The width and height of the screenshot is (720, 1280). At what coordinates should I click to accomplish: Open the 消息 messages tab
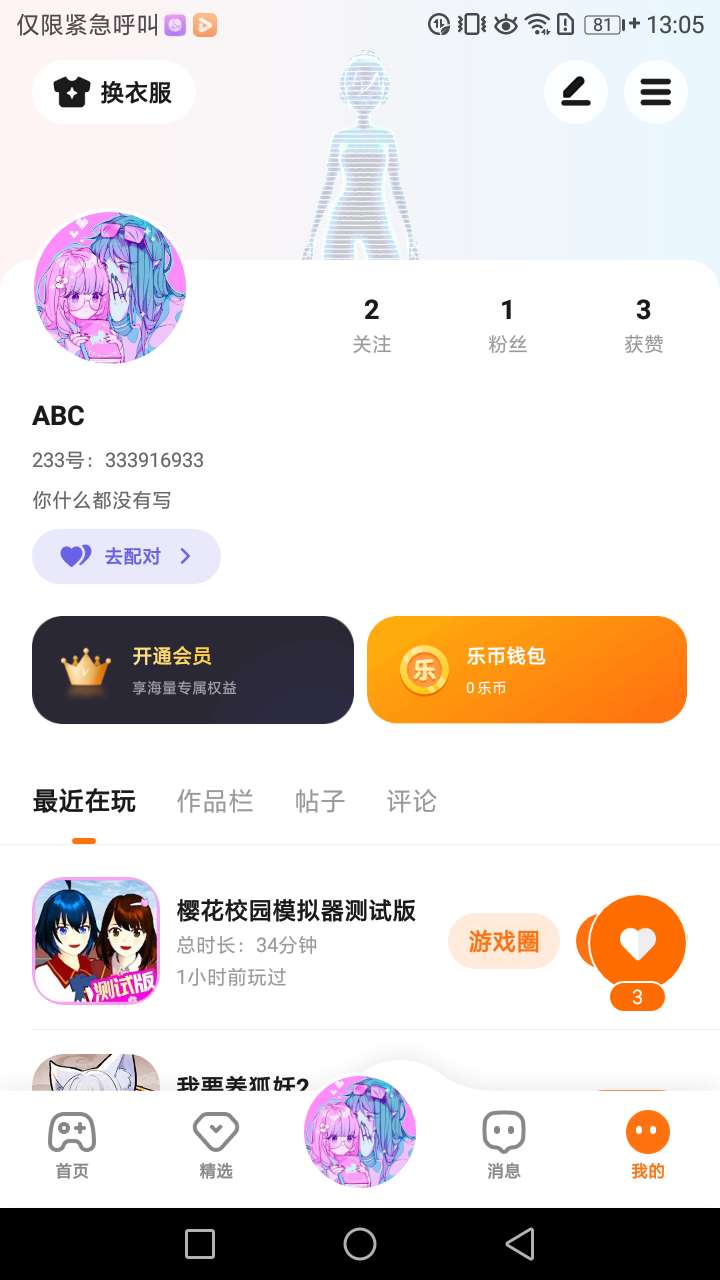click(504, 1145)
